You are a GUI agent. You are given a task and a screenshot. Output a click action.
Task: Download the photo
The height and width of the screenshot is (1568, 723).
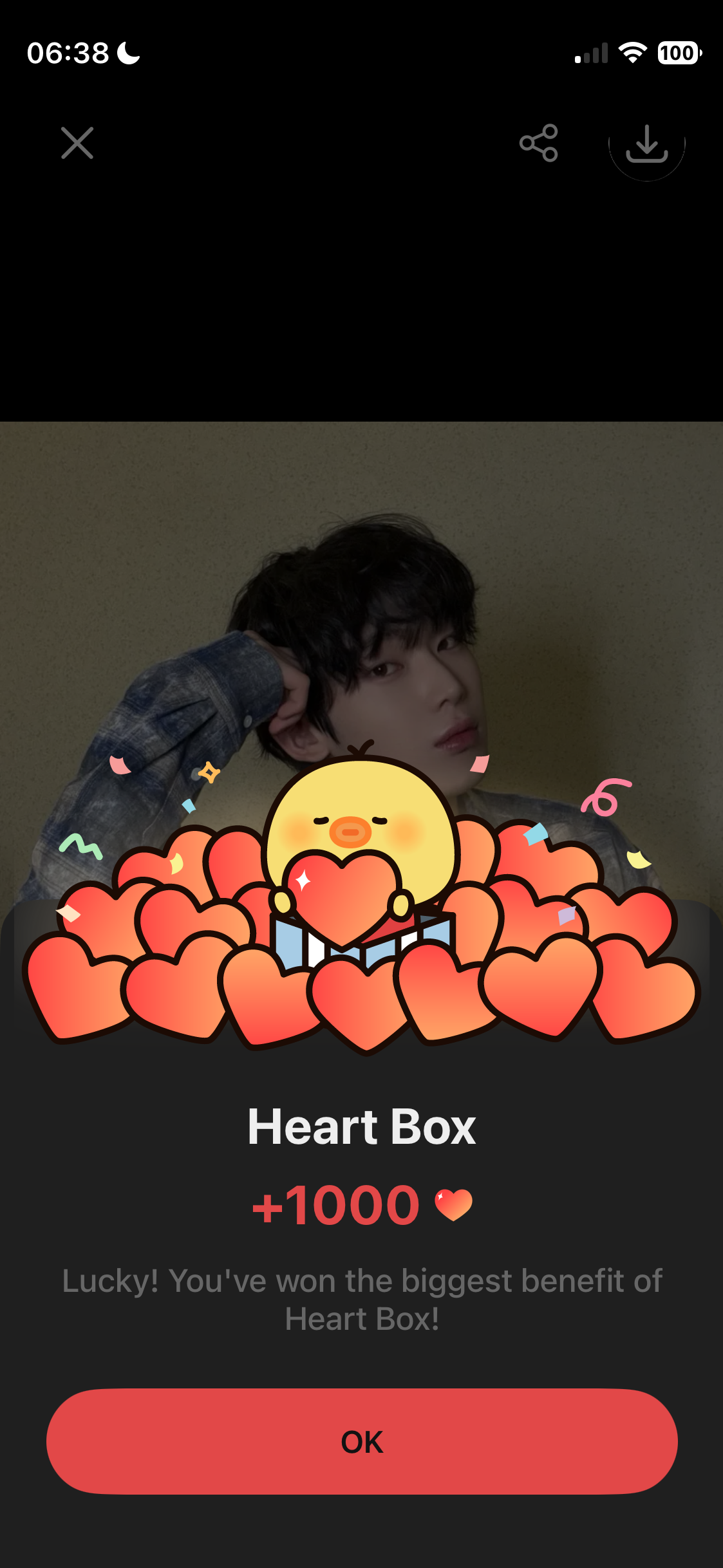point(646,143)
